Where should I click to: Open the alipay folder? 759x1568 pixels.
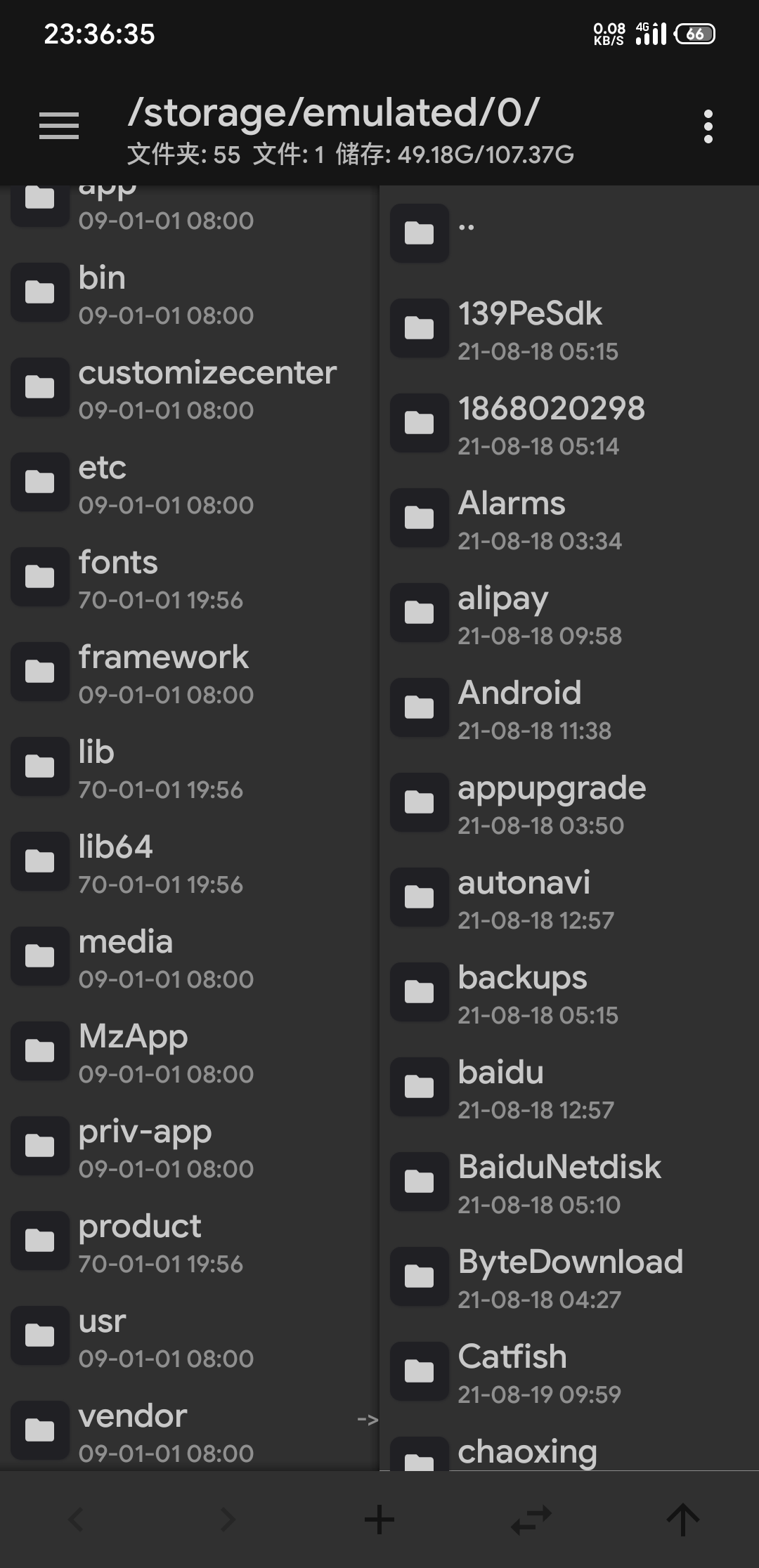(569, 613)
